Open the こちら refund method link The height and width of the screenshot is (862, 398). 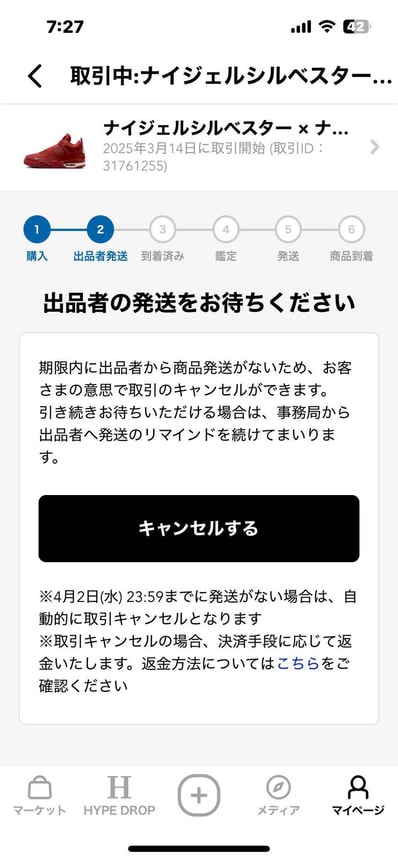298,663
